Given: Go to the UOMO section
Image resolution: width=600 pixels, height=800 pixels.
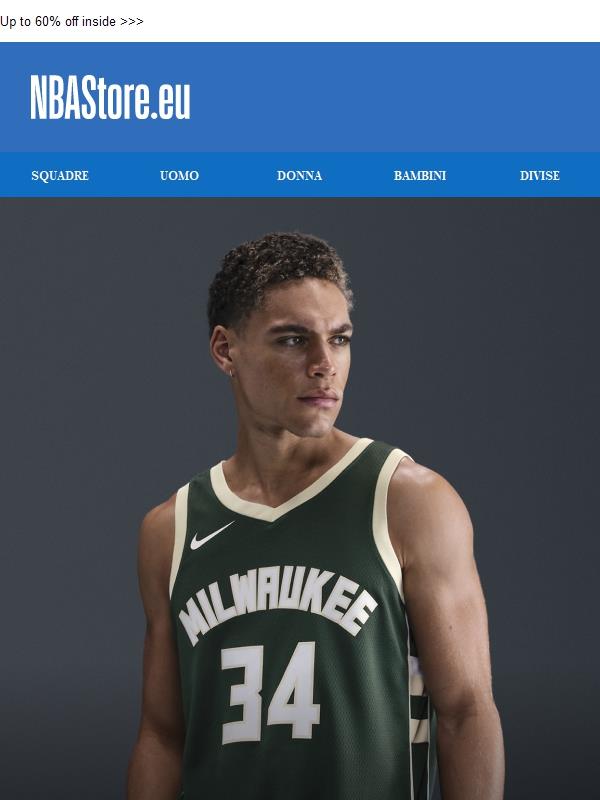Looking at the screenshot, I should tap(179, 175).
